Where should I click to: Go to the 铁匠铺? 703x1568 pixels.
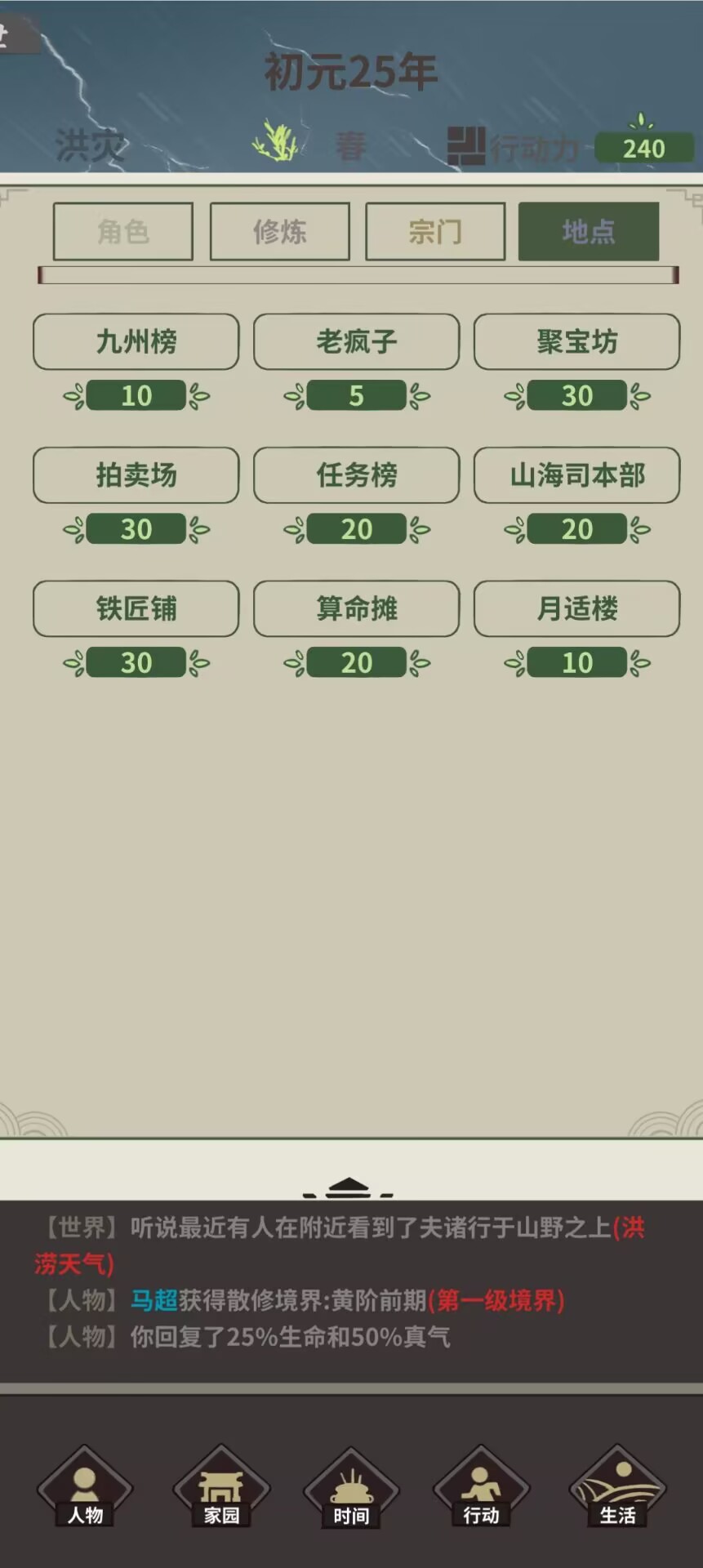(136, 608)
